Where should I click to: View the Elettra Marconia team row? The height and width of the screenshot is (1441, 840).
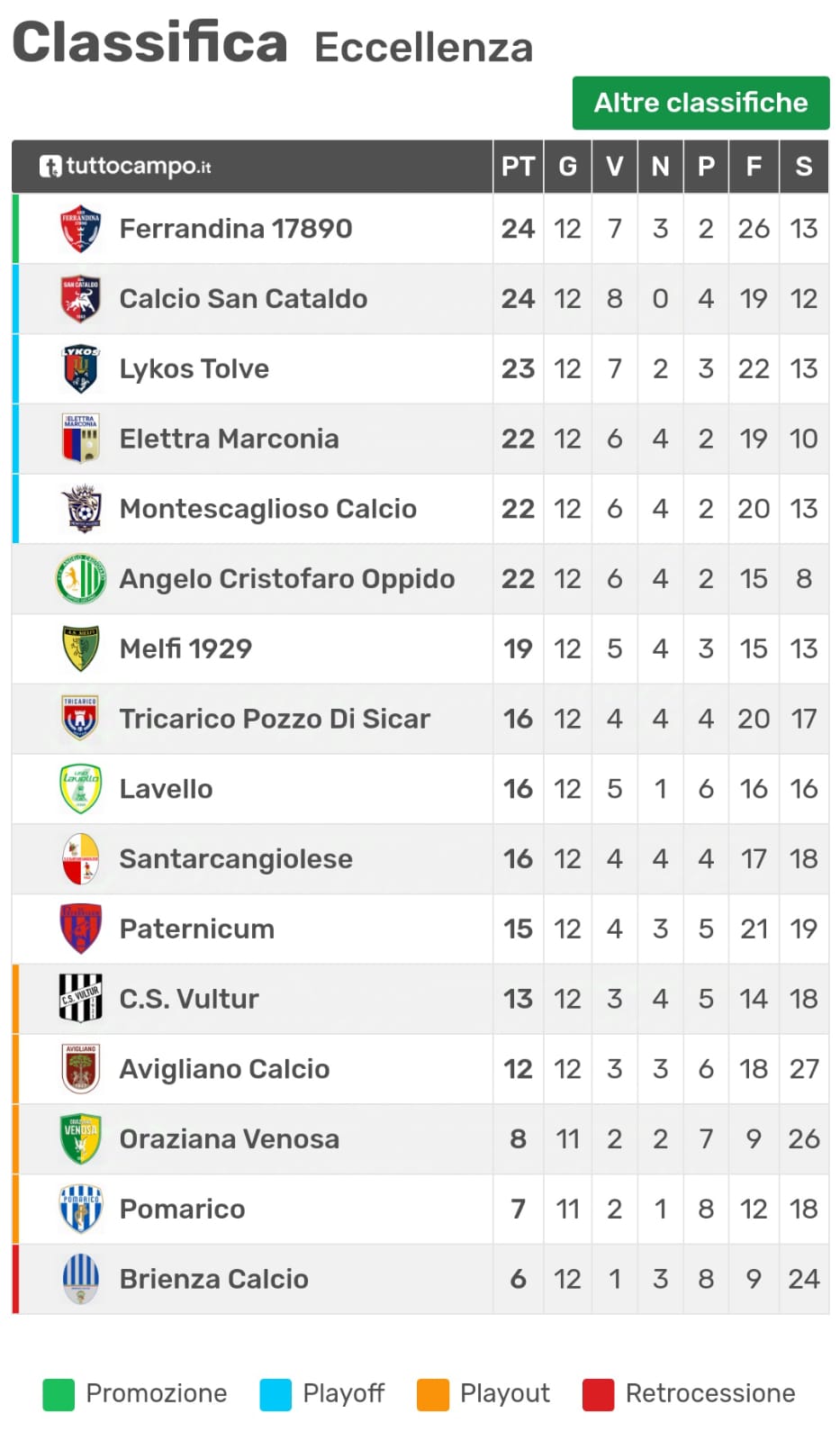pos(420,439)
